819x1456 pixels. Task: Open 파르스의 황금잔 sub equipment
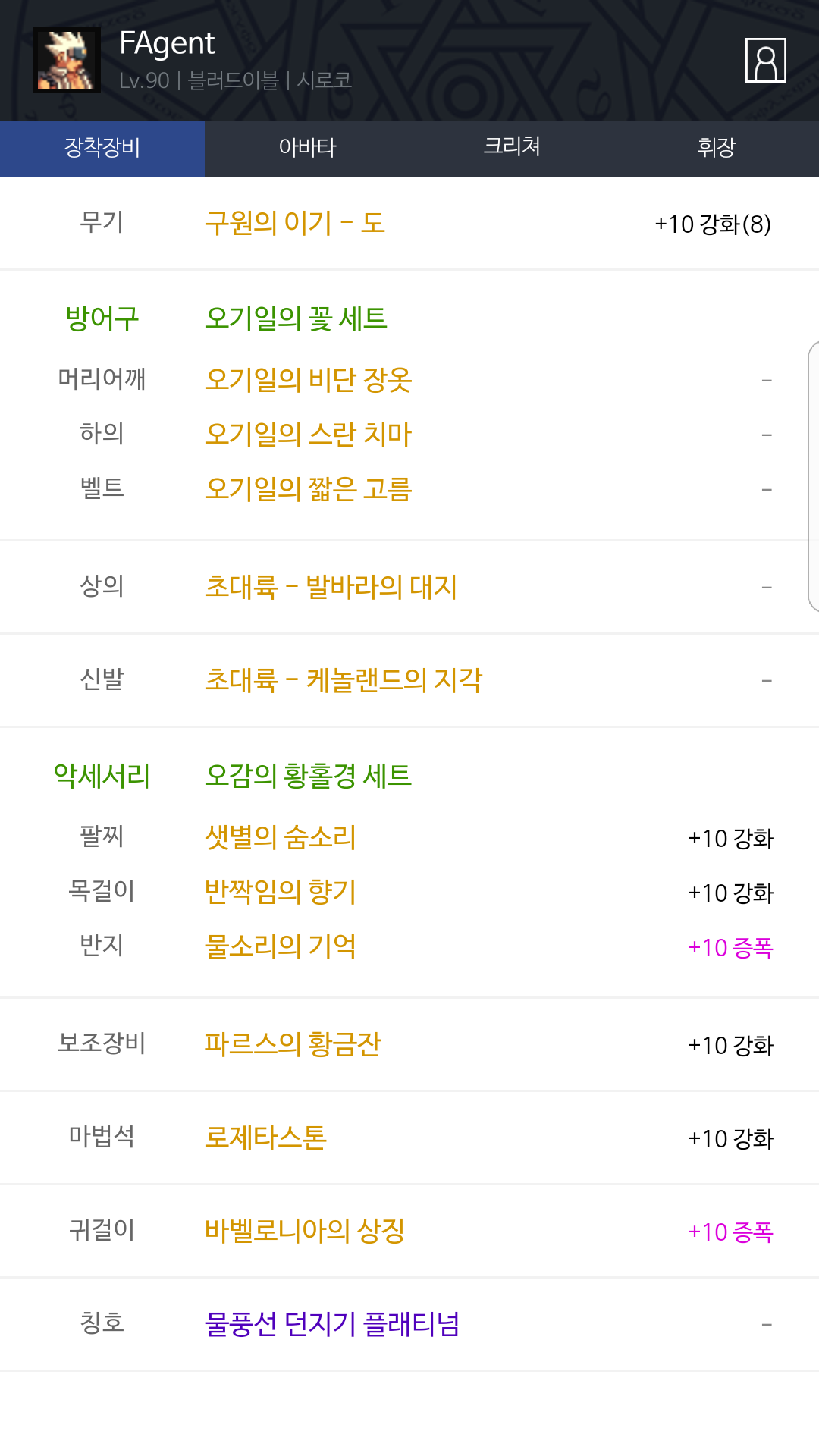coord(292,1045)
